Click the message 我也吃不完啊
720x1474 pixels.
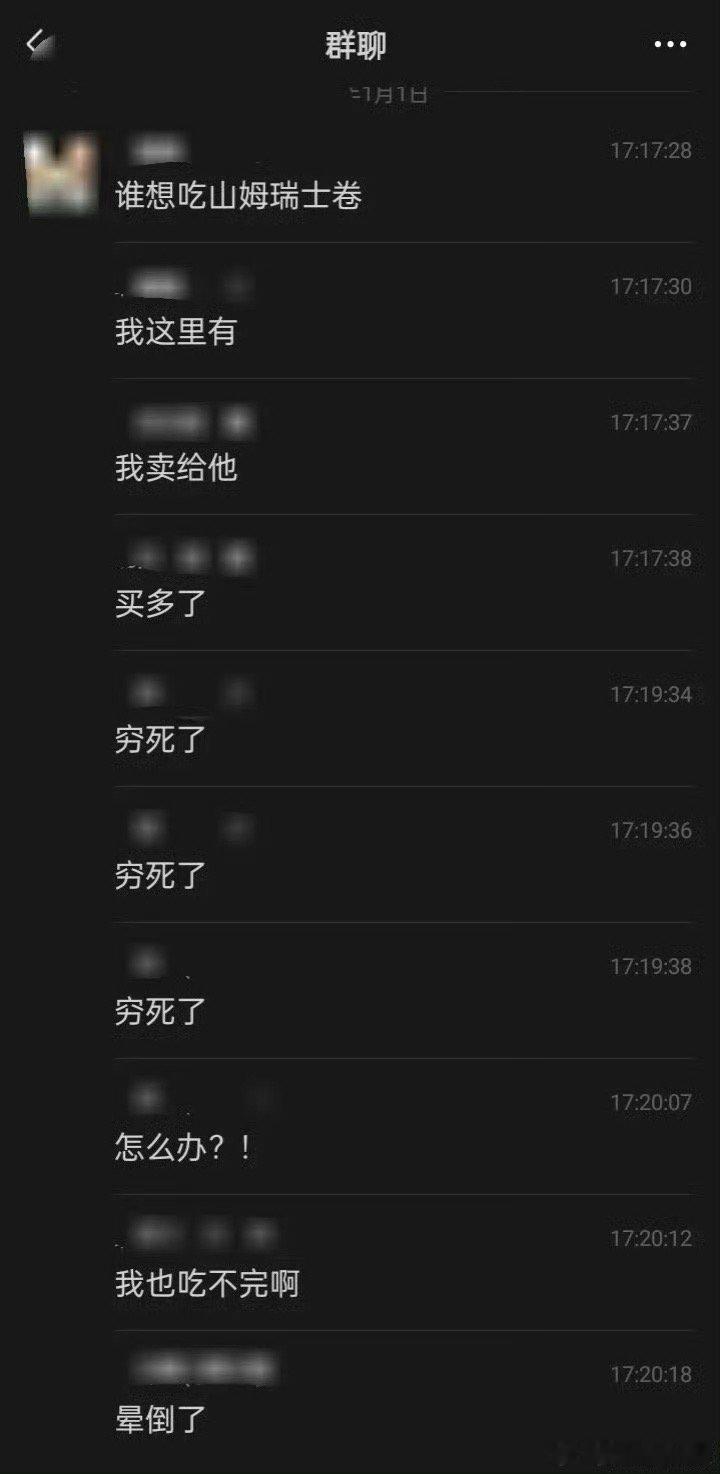point(207,1285)
